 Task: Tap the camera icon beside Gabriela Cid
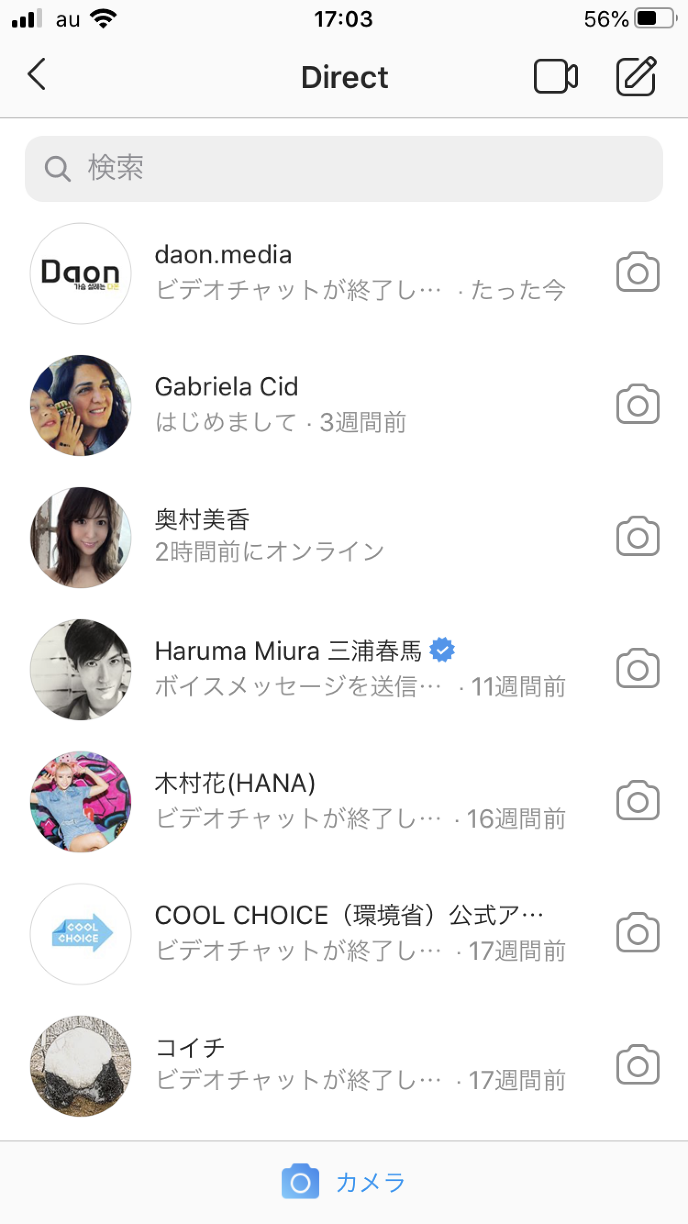638,405
